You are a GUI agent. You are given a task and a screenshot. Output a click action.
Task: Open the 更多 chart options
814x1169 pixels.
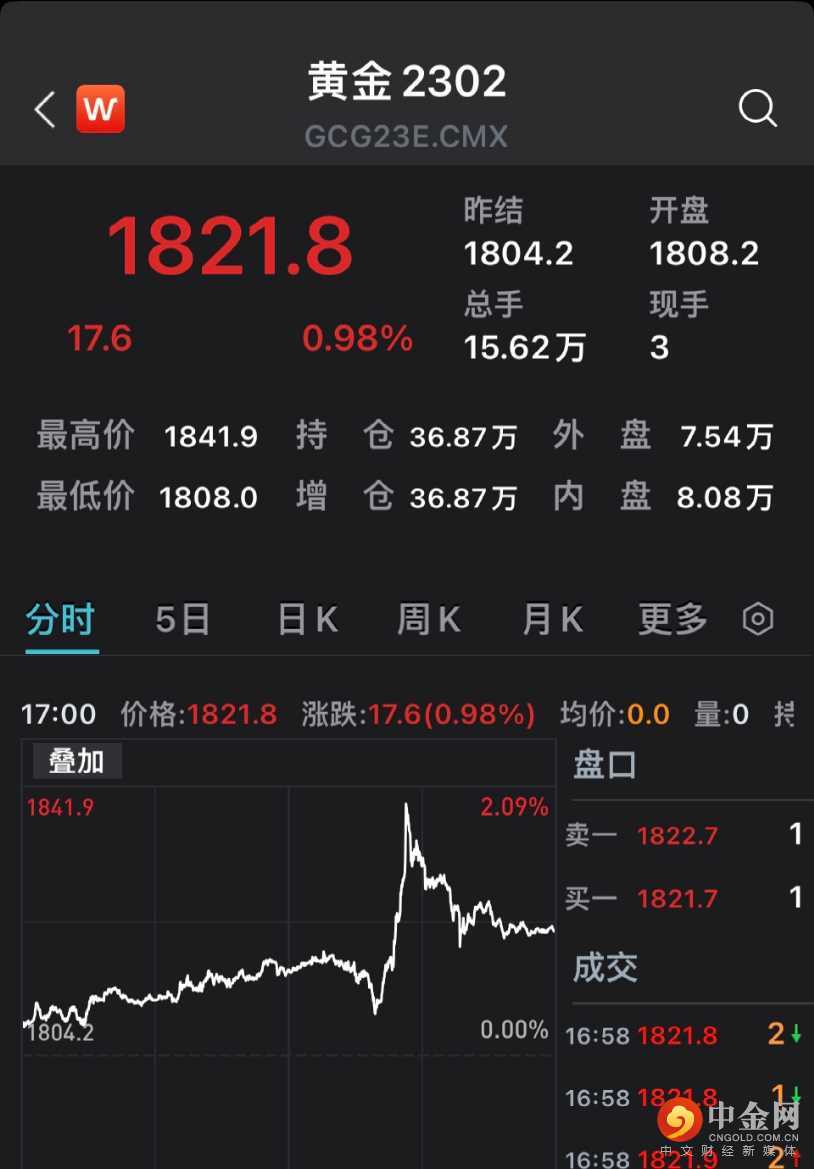[673, 621]
